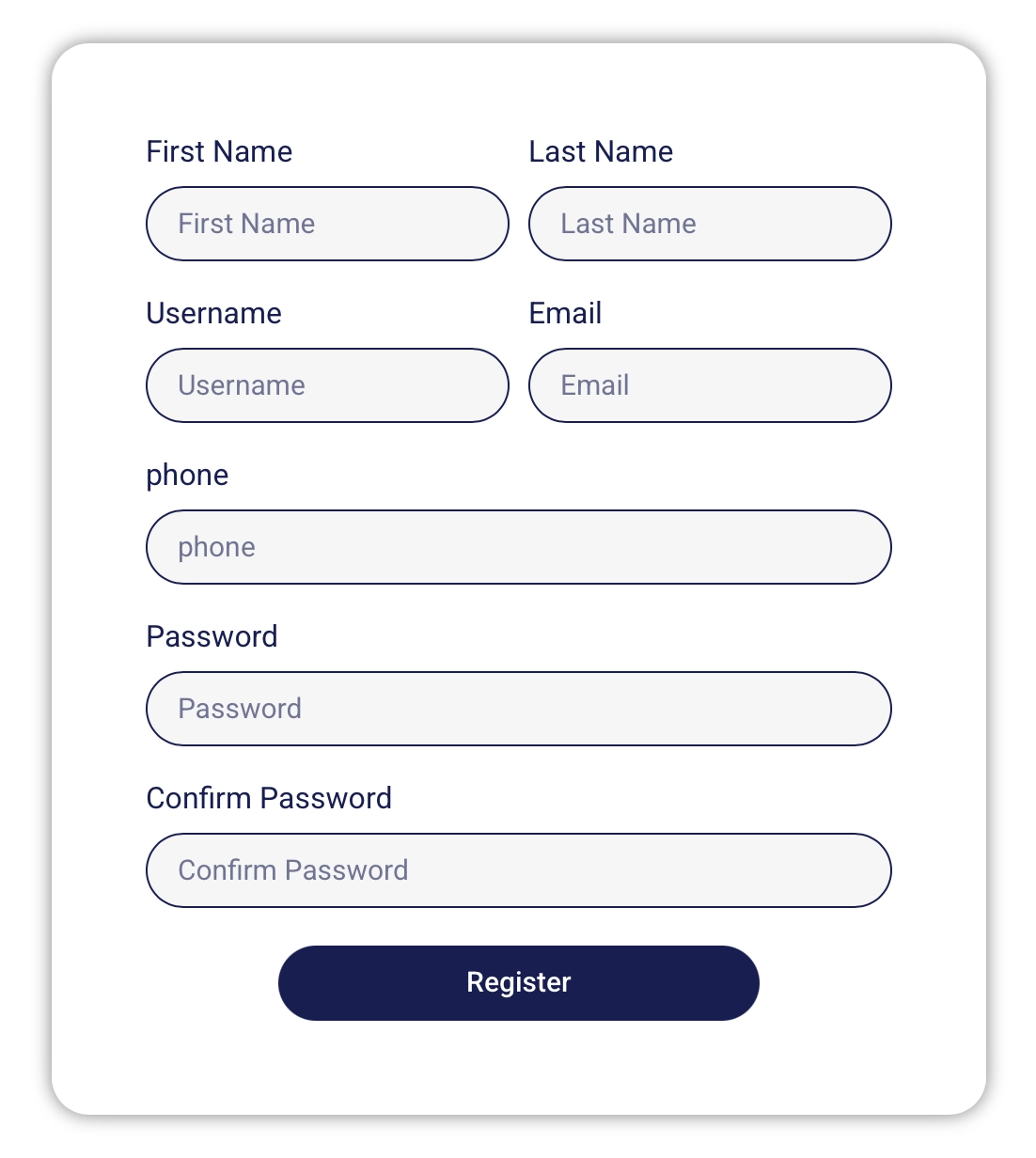Focus the phone number field
This screenshot has width=1036, height=1158.
pyautogui.click(x=518, y=547)
